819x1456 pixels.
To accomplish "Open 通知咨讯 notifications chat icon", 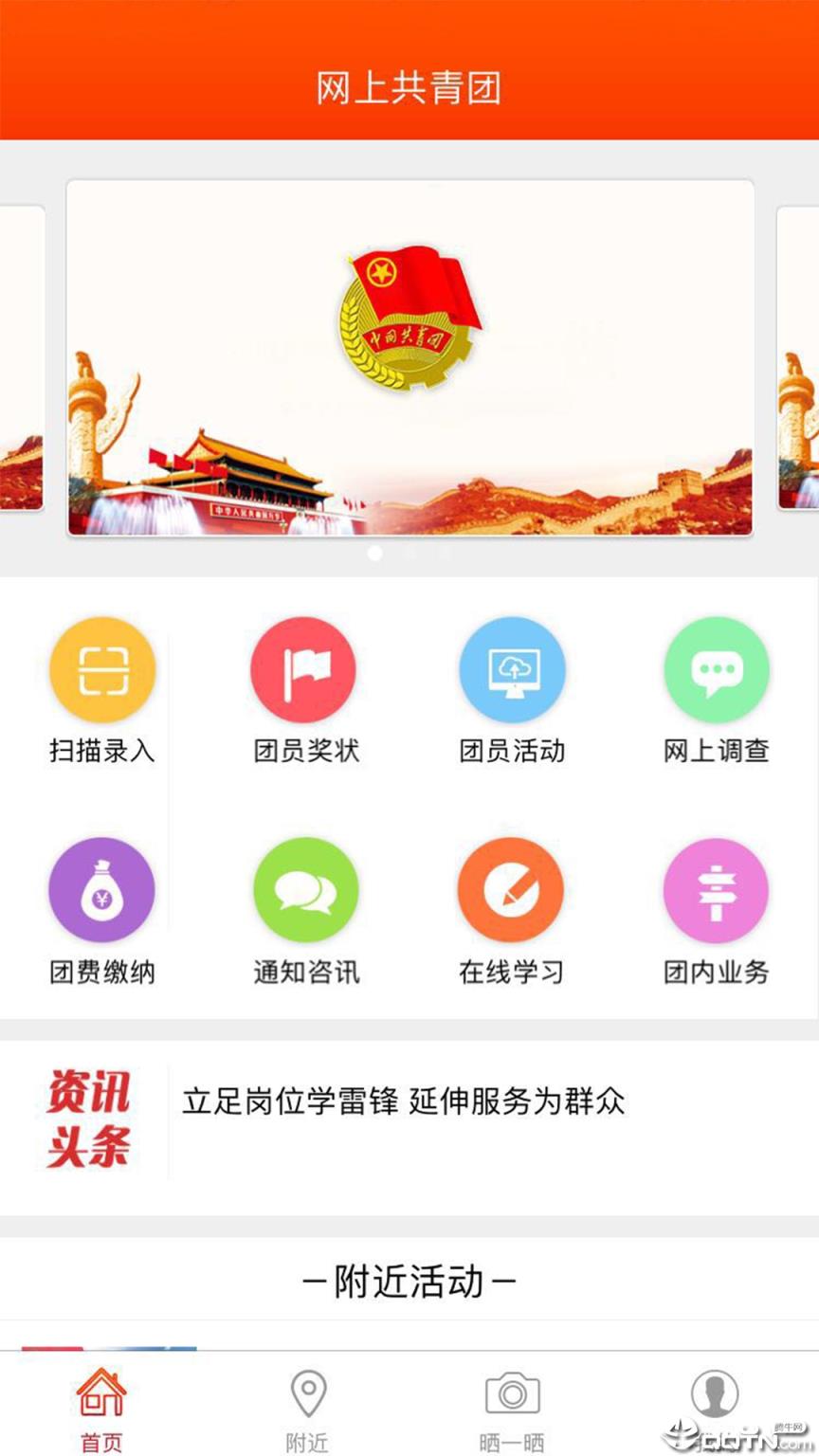I will click(x=306, y=889).
